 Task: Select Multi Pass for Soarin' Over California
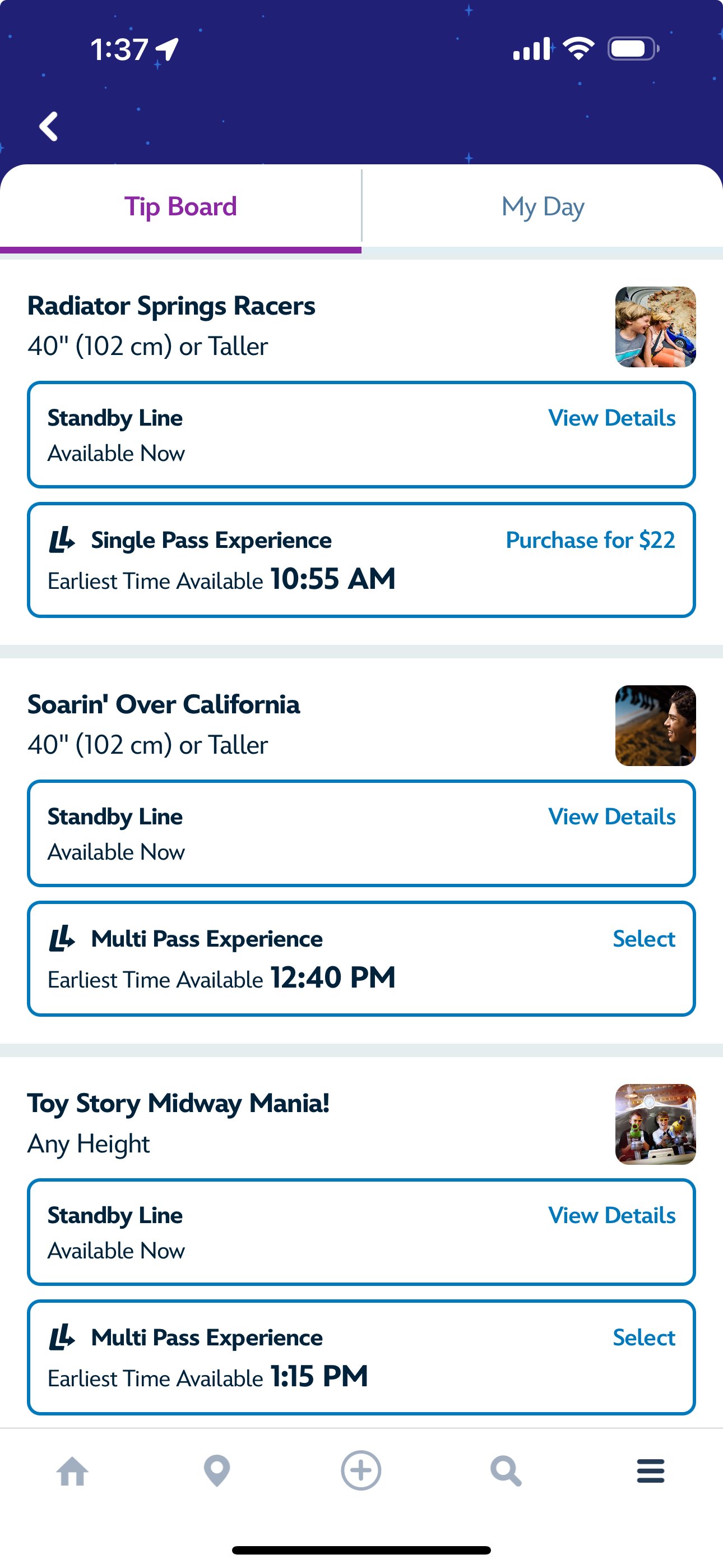(644, 939)
